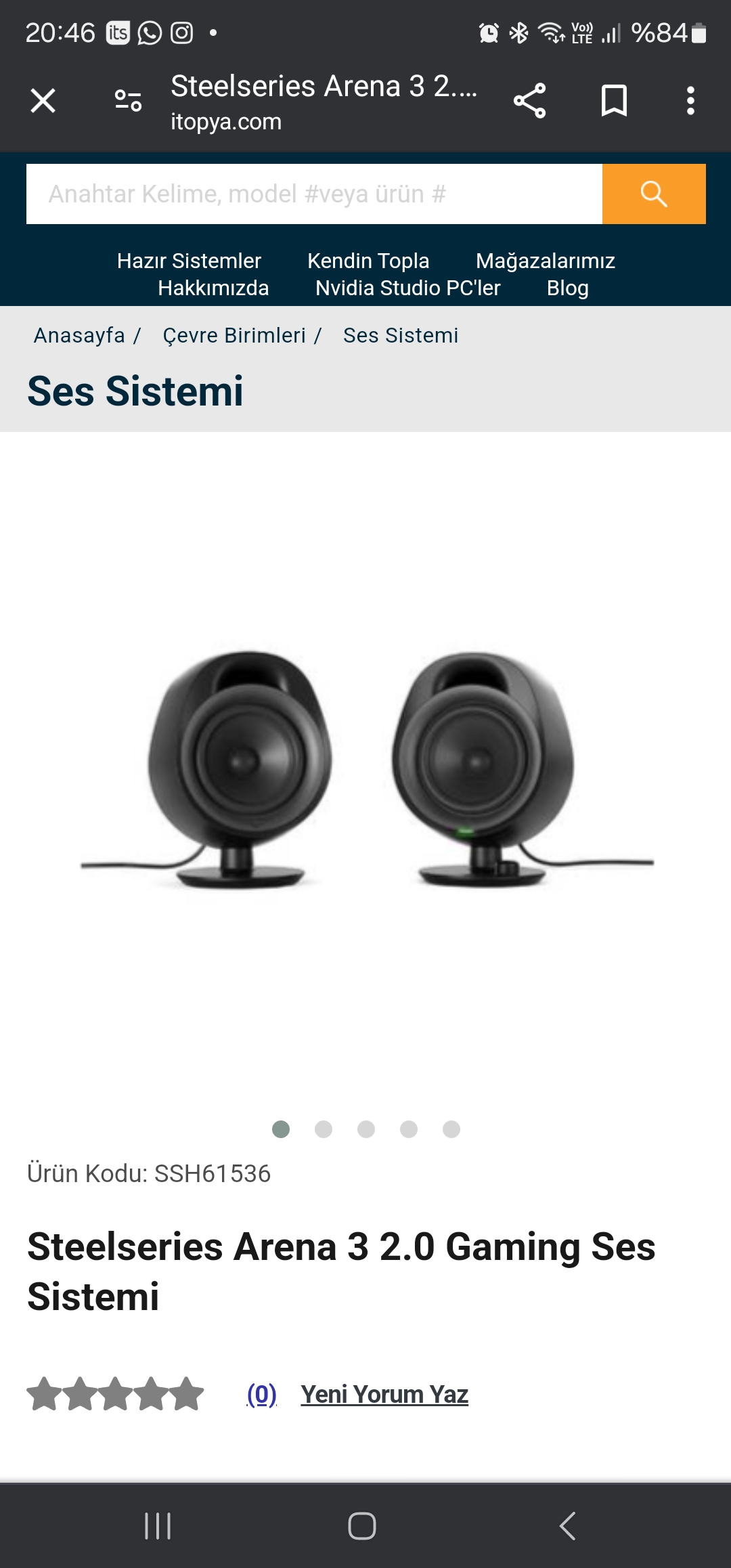This screenshot has height=1568, width=731.
Task: Open the (0) reviews link
Action: [x=262, y=1395]
